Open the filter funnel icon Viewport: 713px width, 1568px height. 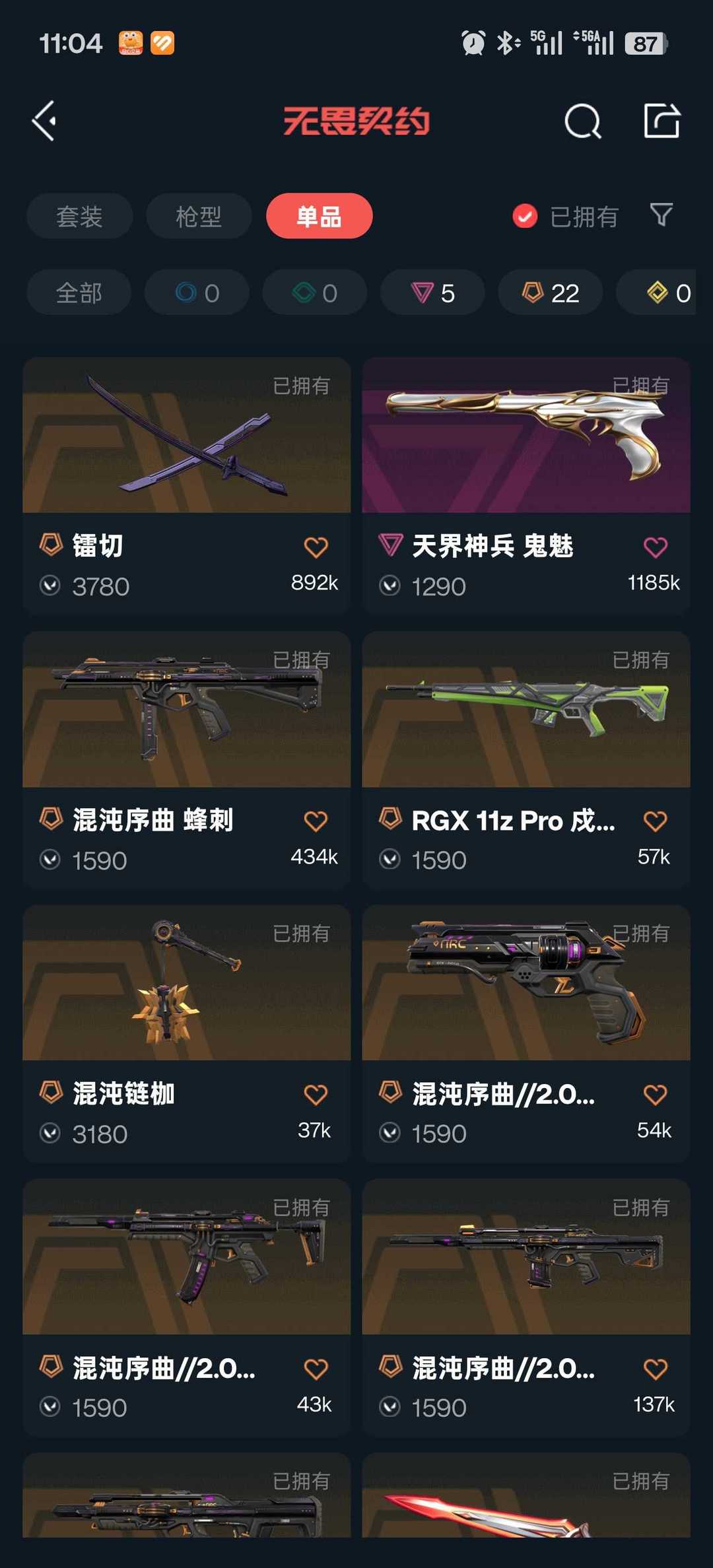coord(662,216)
